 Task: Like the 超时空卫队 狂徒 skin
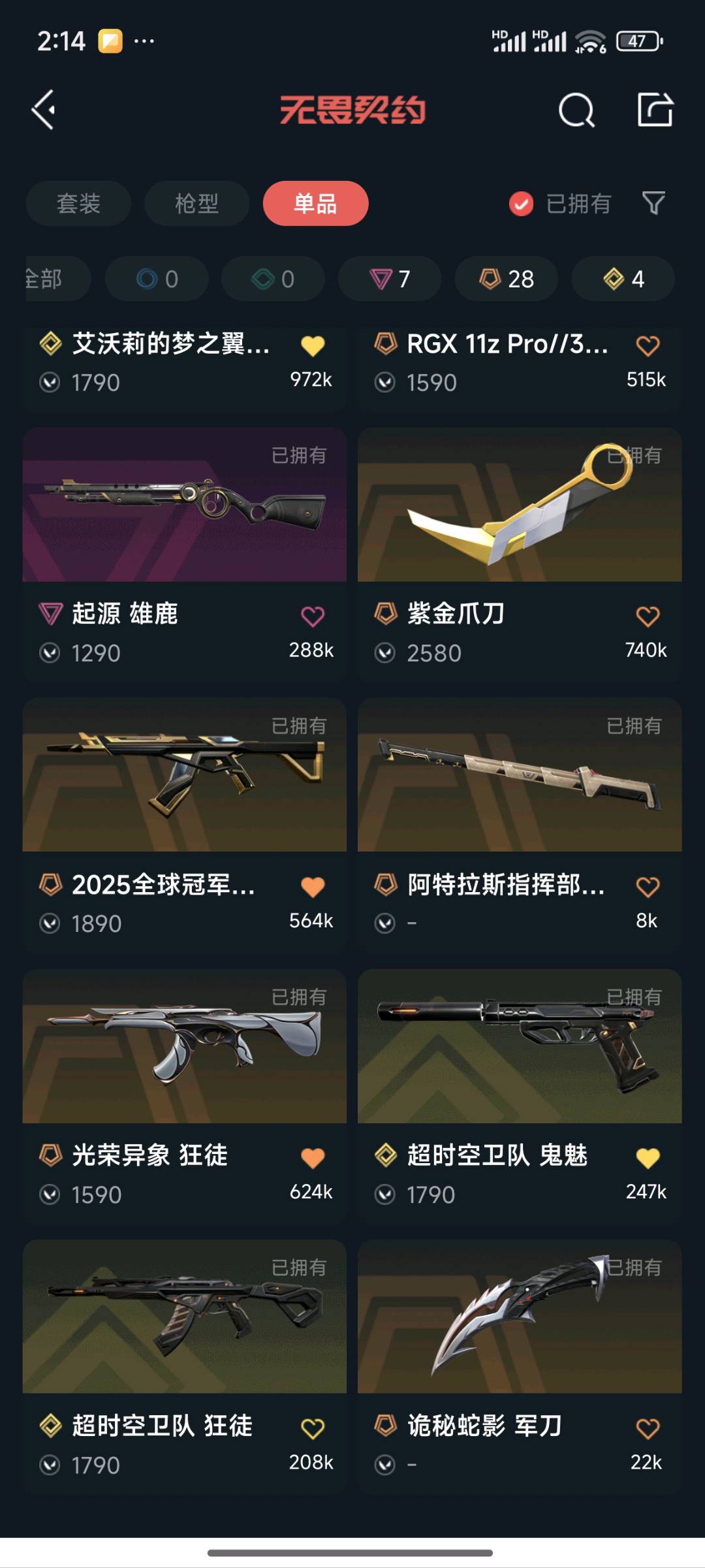coord(313,1429)
